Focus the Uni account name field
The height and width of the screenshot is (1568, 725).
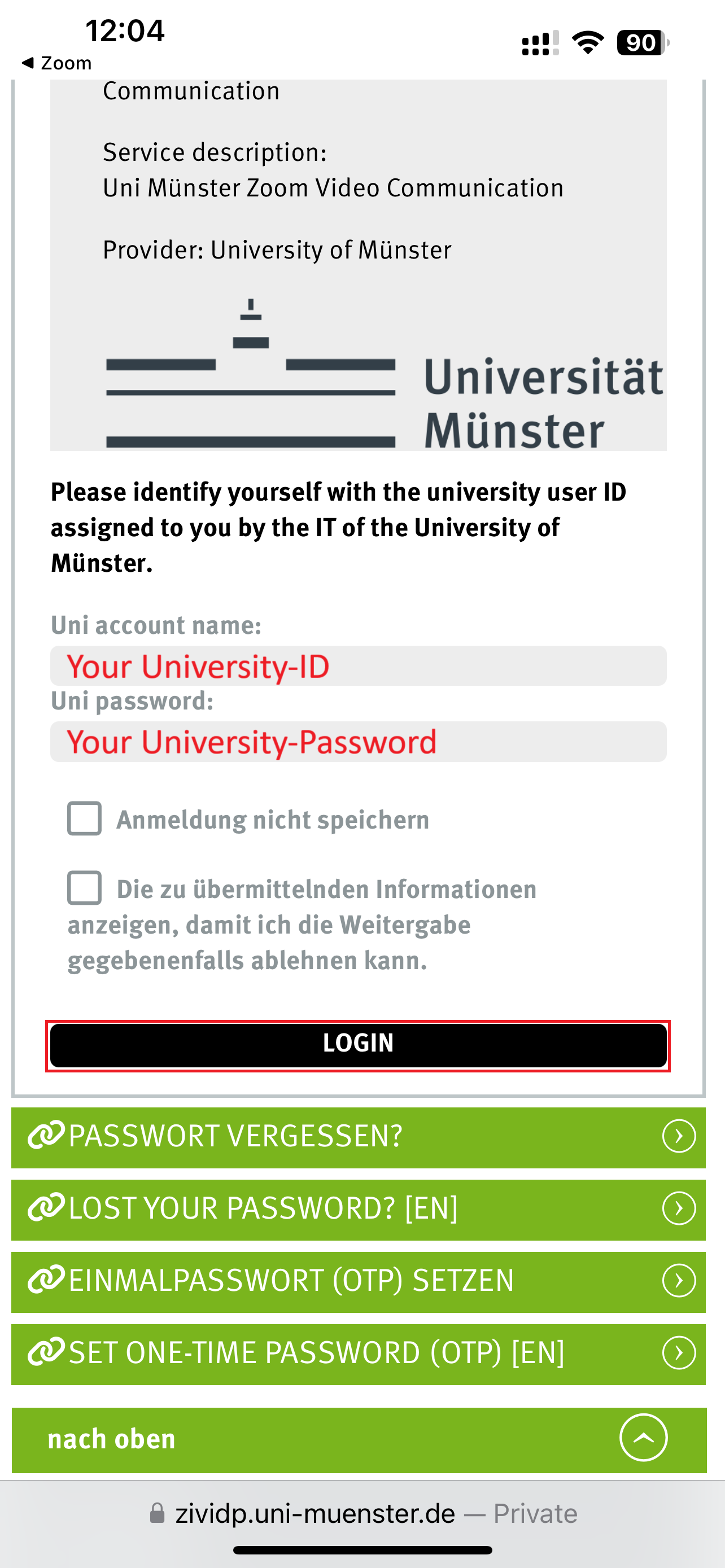tap(358, 666)
